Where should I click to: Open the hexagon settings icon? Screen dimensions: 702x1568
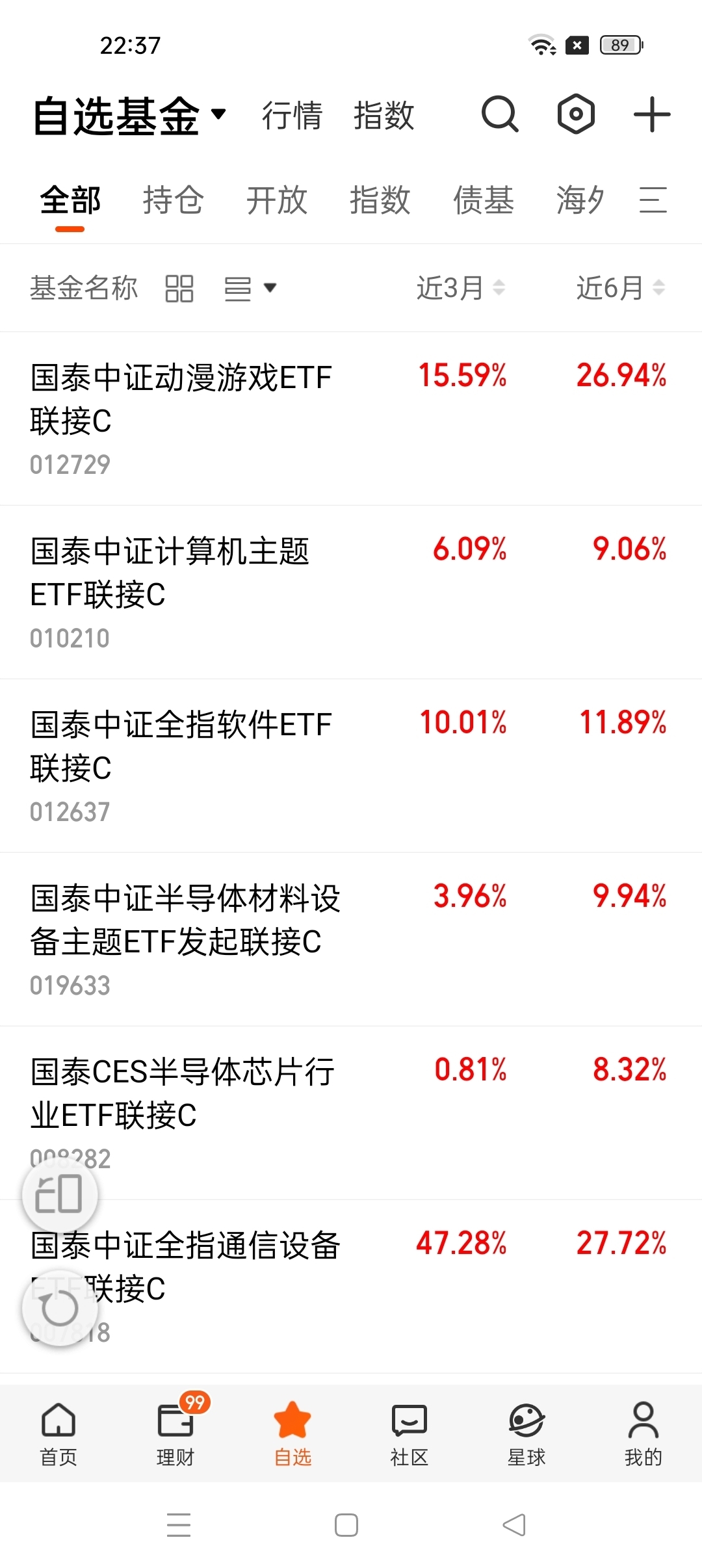(576, 114)
